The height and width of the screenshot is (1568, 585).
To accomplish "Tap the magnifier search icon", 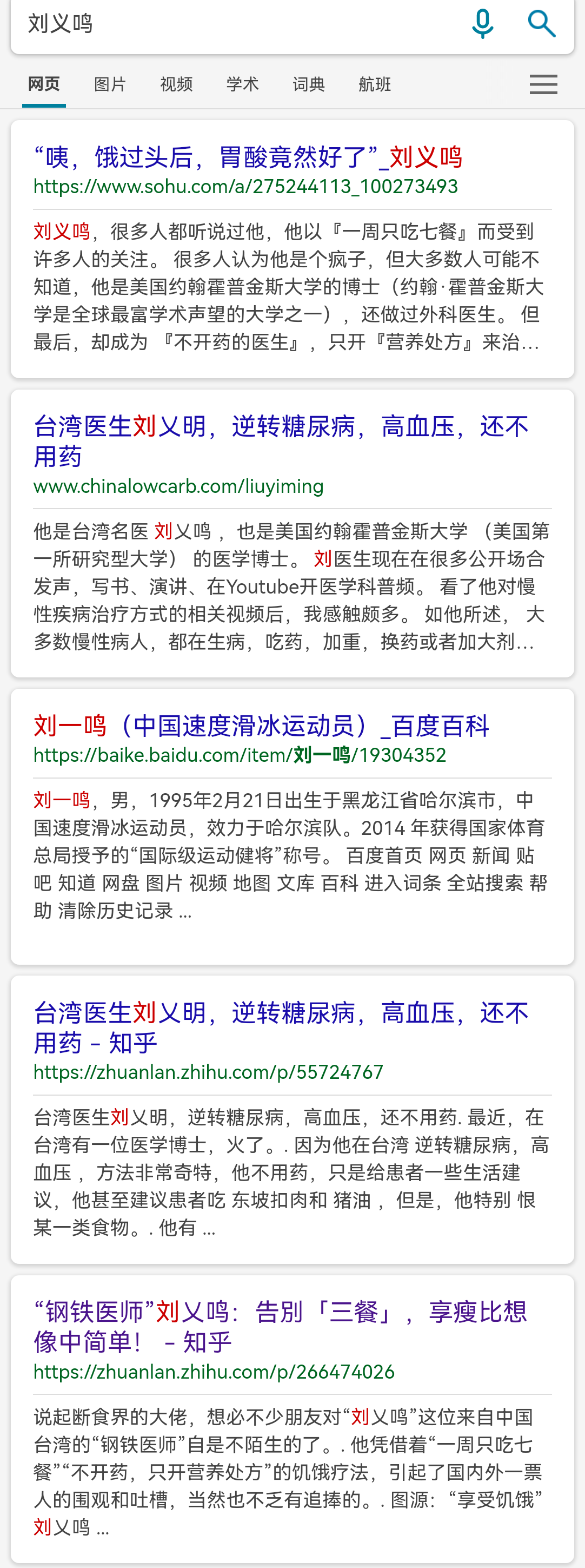I will click(541, 24).
